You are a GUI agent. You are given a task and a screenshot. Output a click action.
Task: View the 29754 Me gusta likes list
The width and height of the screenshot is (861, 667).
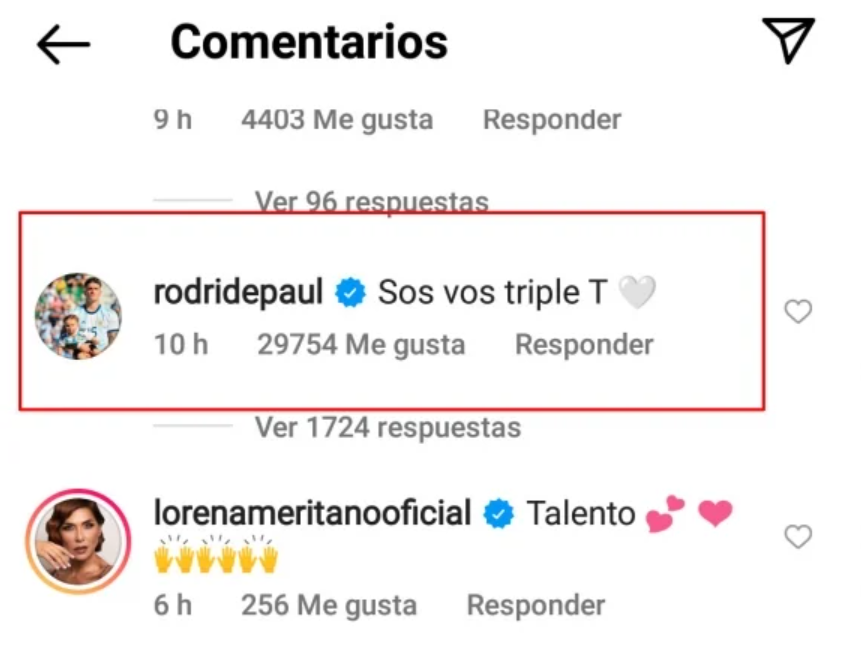coord(361,345)
